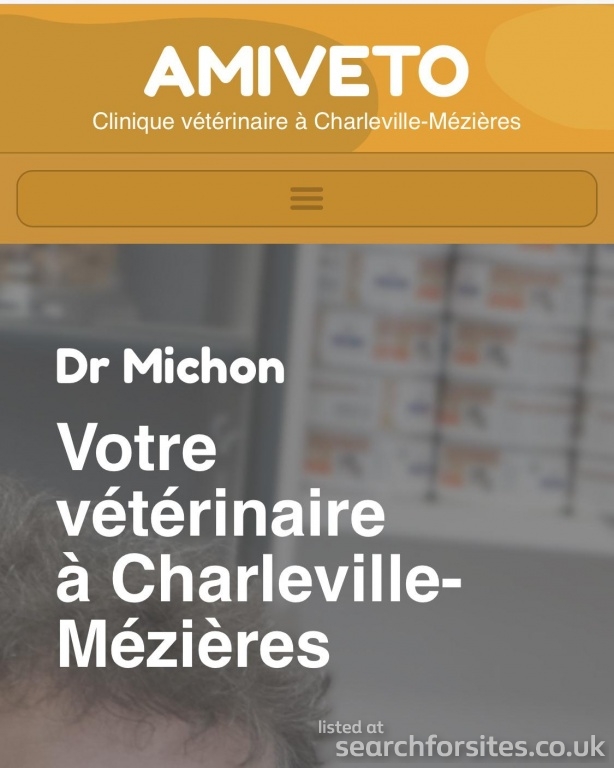Tap the AMIVETO site header logo
Screen dimensions: 614x768
coord(306,72)
